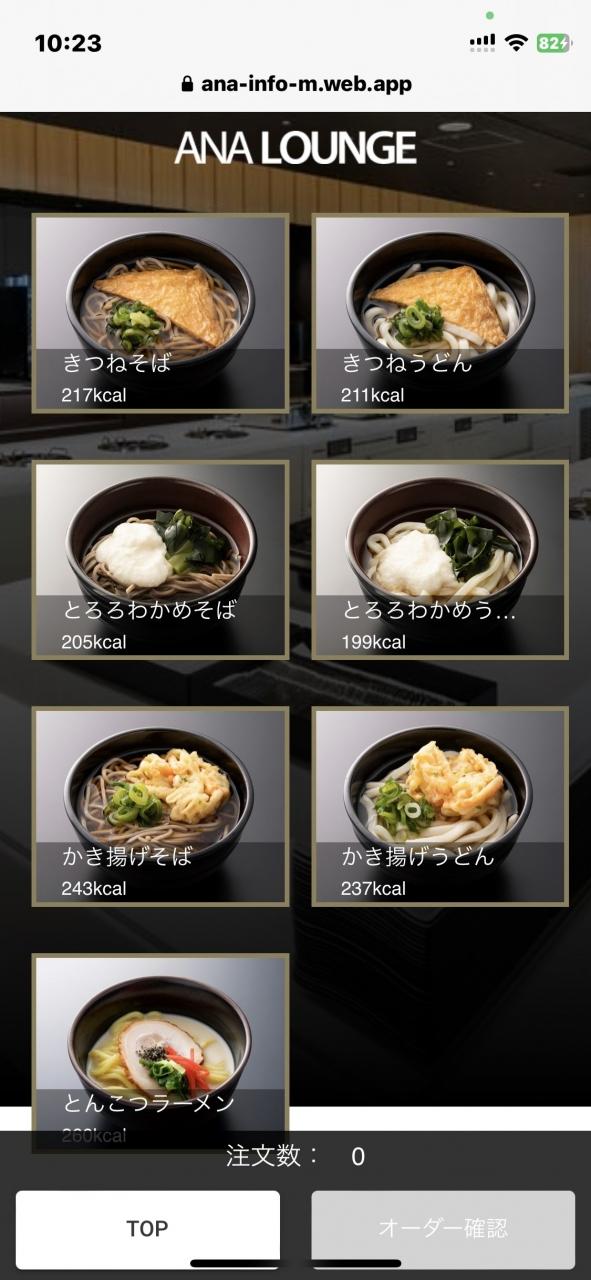Select the きつねそば 217kcal item
This screenshot has height=1280, width=591.
point(160,312)
